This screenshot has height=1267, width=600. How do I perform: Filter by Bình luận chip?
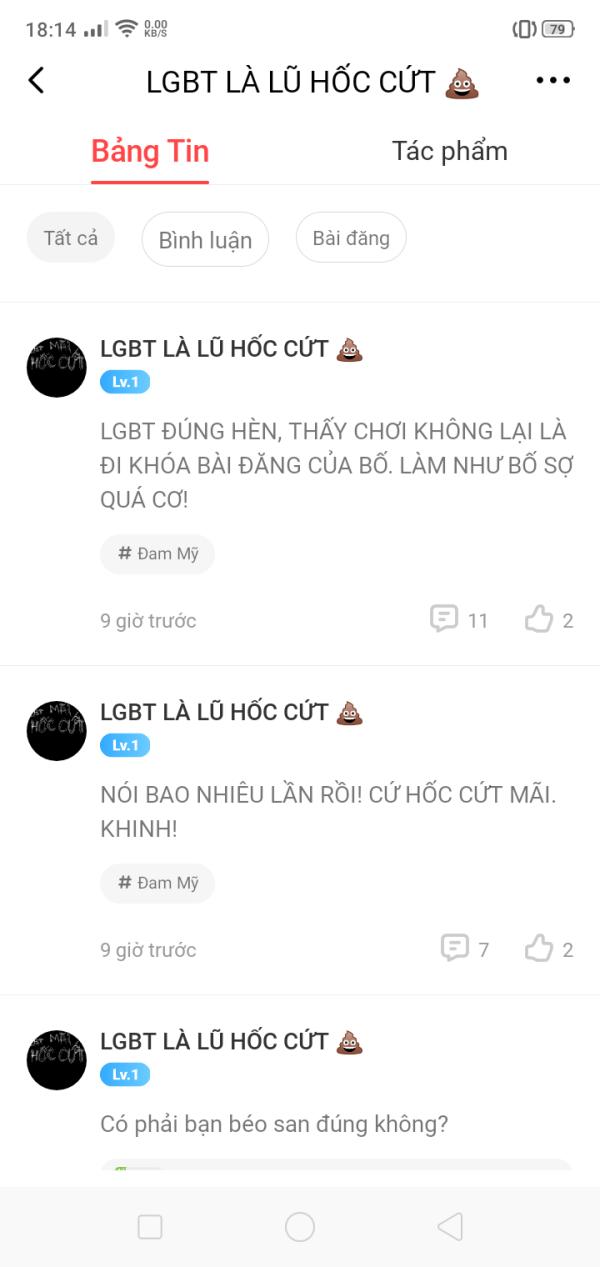(x=205, y=239)
